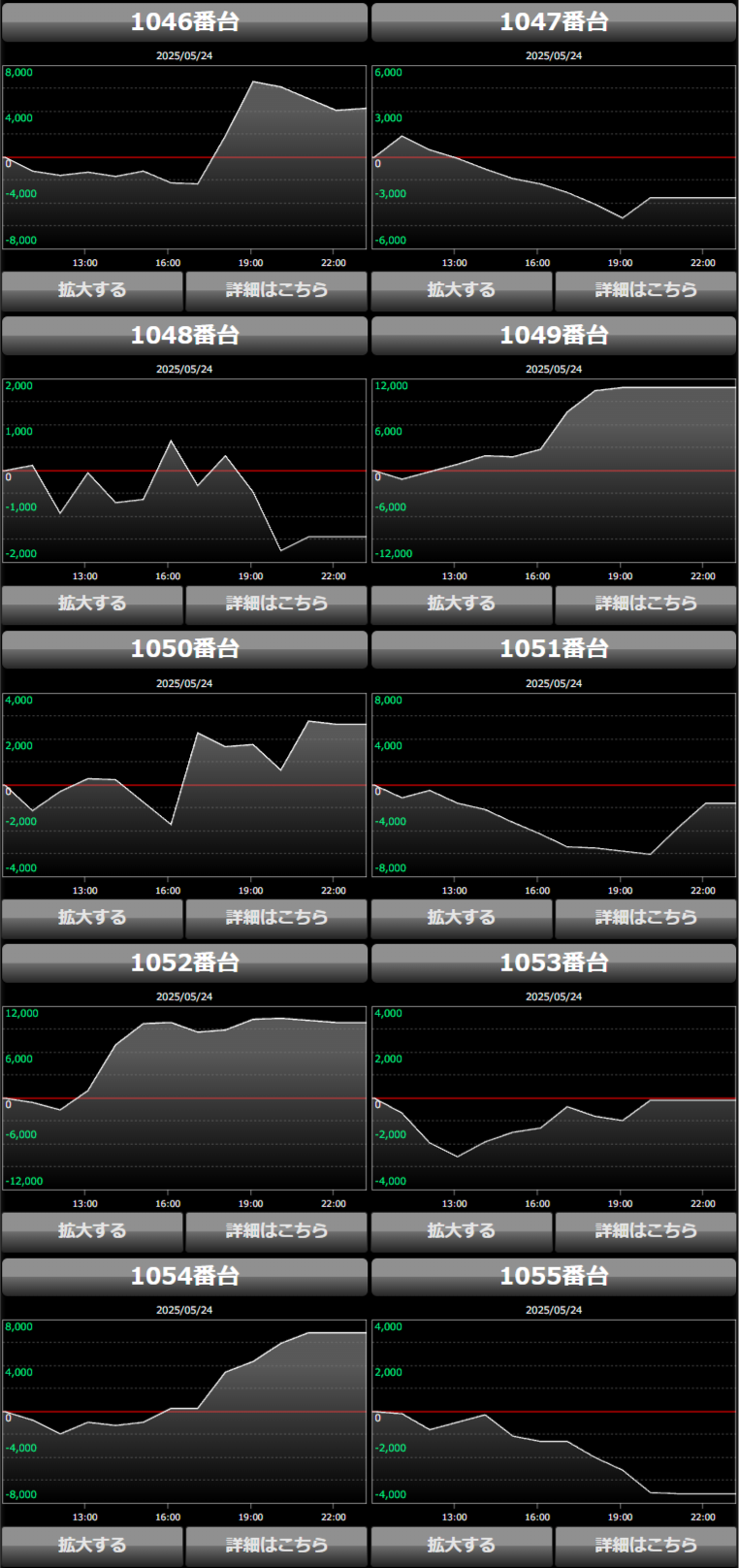Image resolution: width=739 pixels, height=1568 pixels.
Task: Enlarge the chart of 1050番台
Action: point(92,918)
